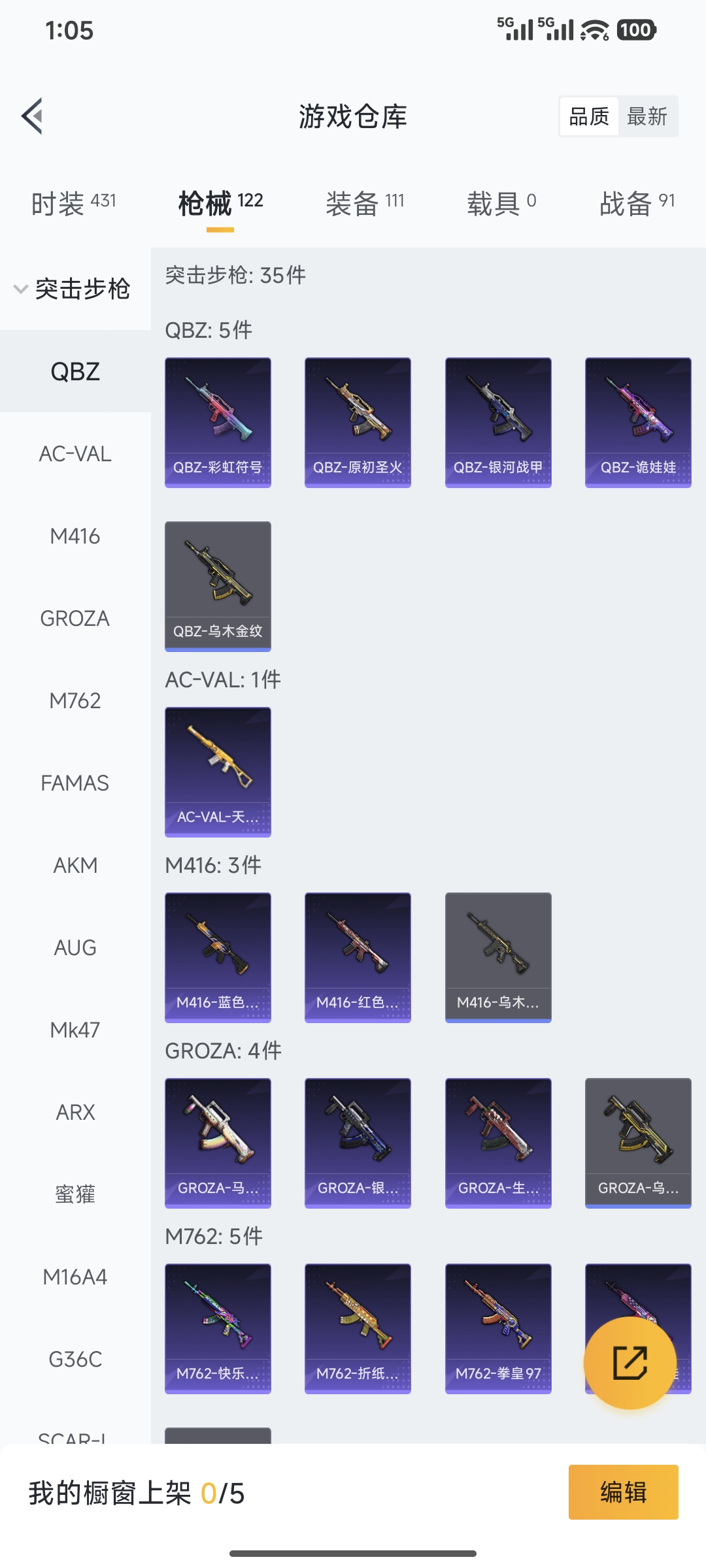Open the 载具 tab
706x1568 pixels.
(501, 203)
